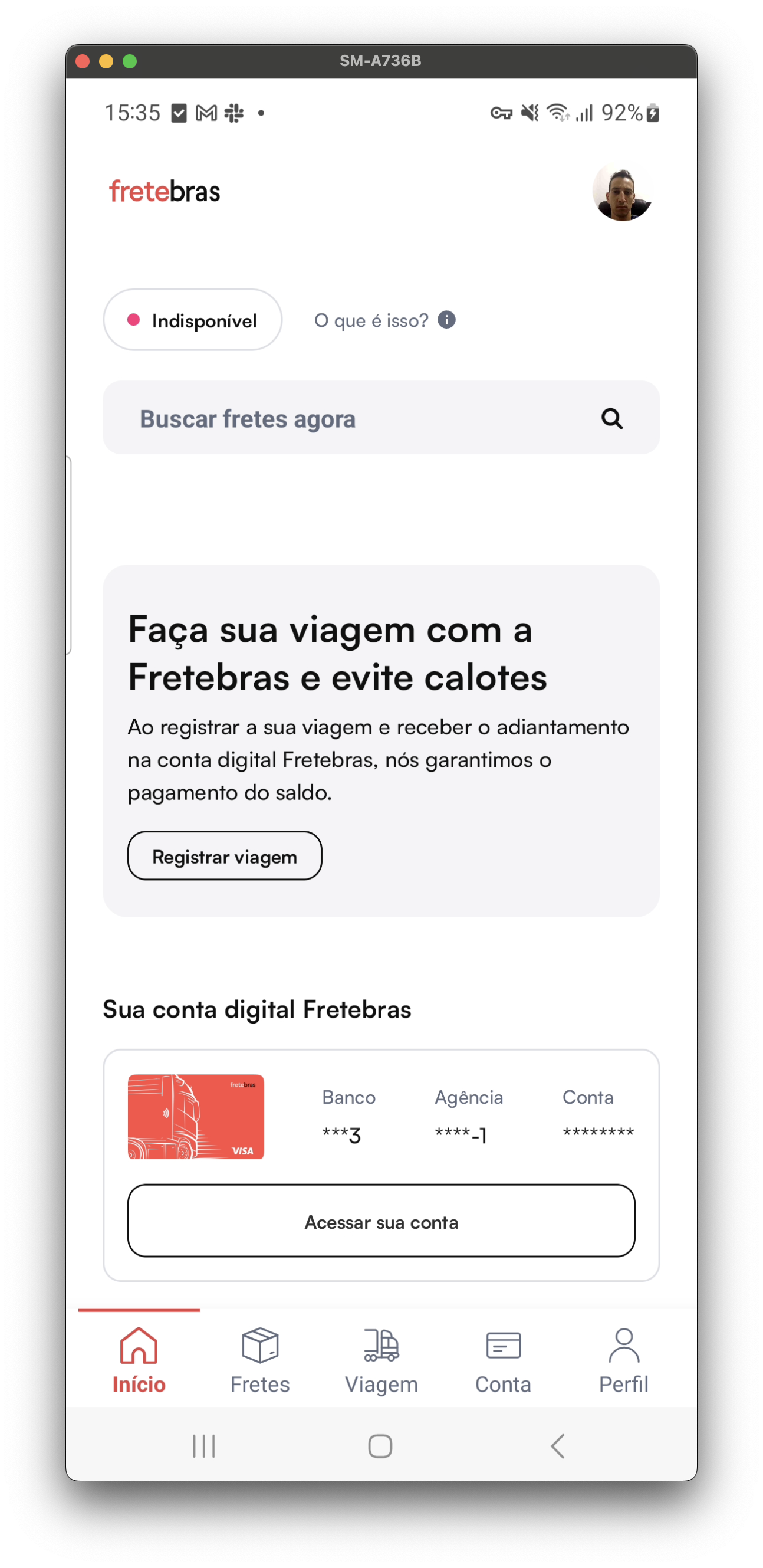Switch to the Viagem tab

(381, 1361)
